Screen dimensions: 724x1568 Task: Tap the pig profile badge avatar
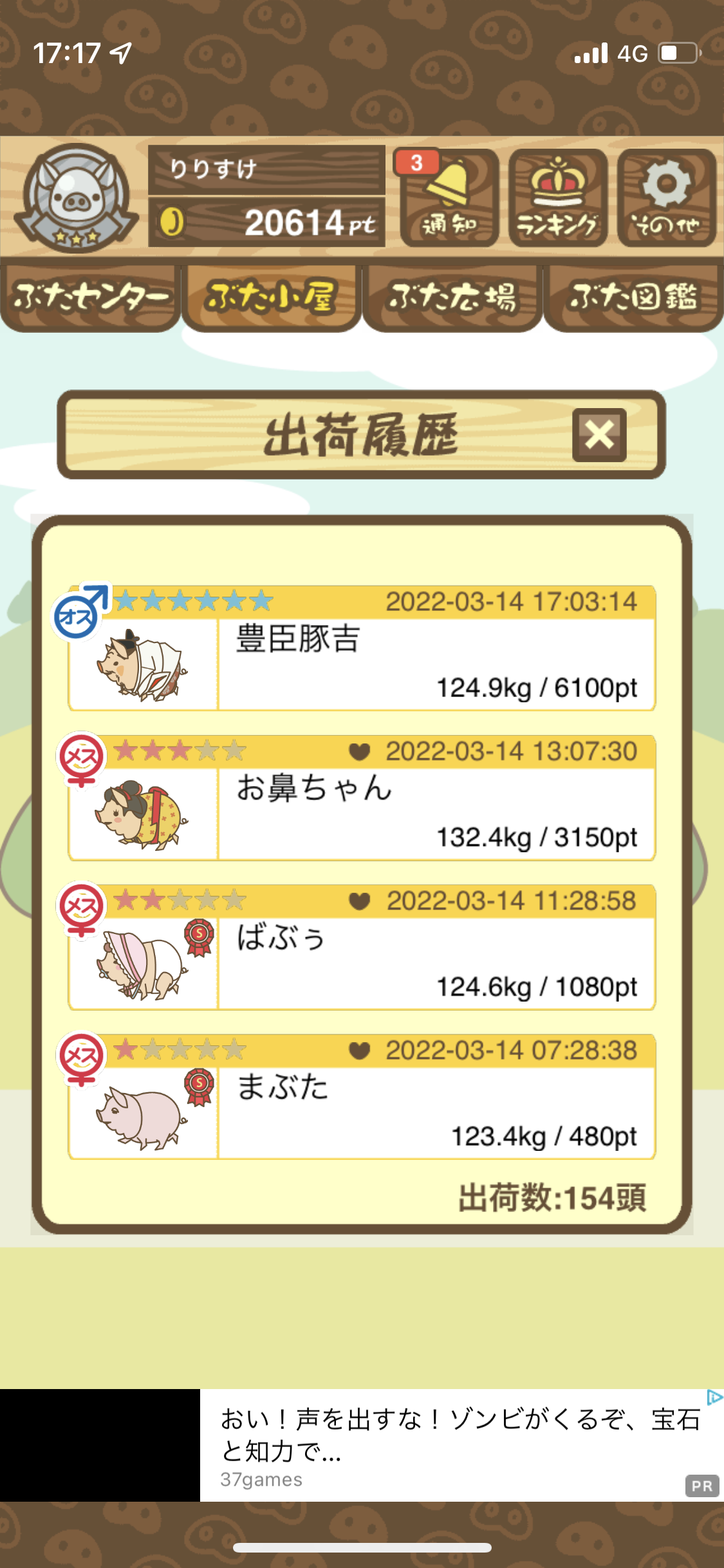point(77,198)
